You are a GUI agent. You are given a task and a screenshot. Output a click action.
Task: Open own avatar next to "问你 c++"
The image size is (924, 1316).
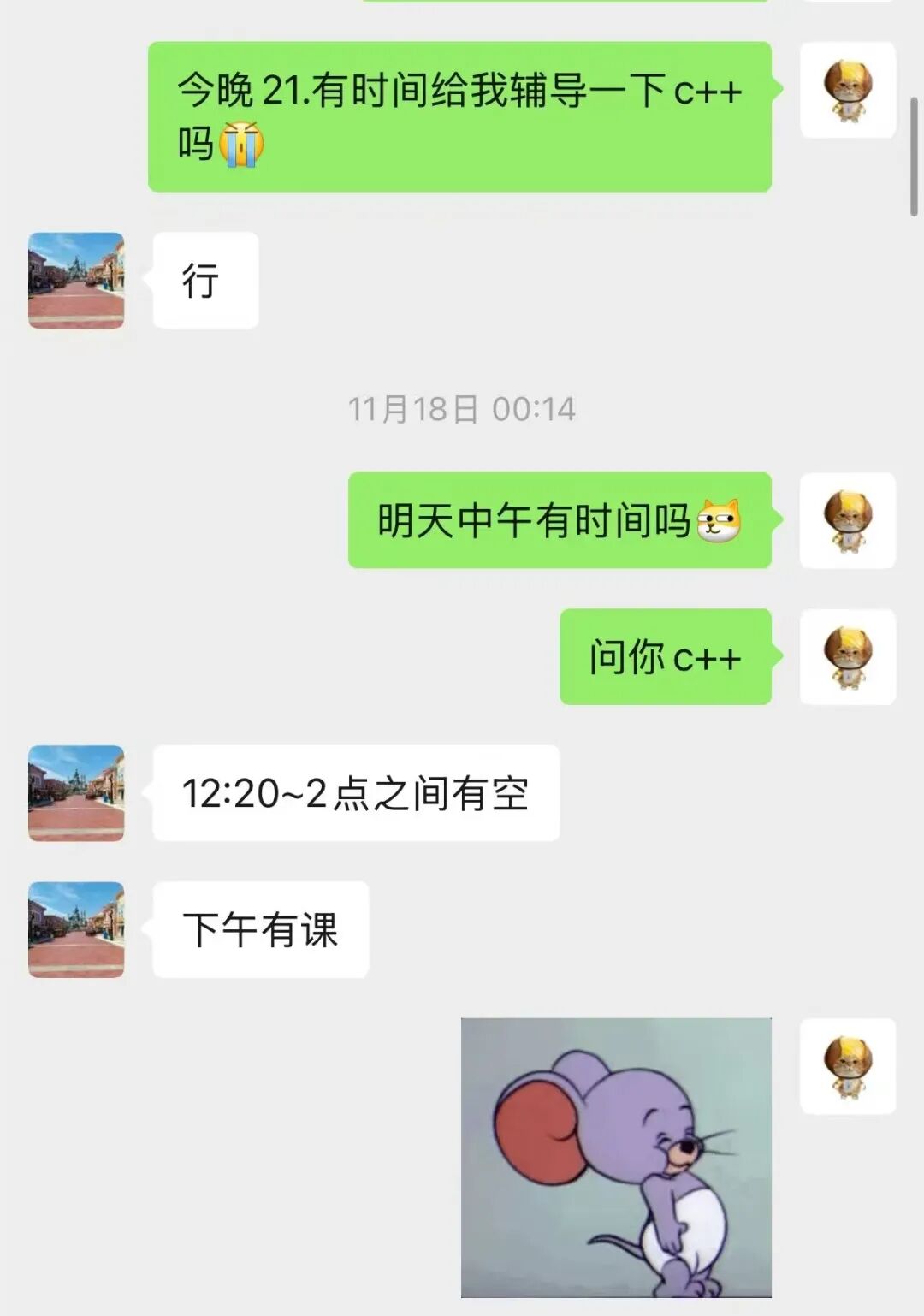[x=847, y=657]
